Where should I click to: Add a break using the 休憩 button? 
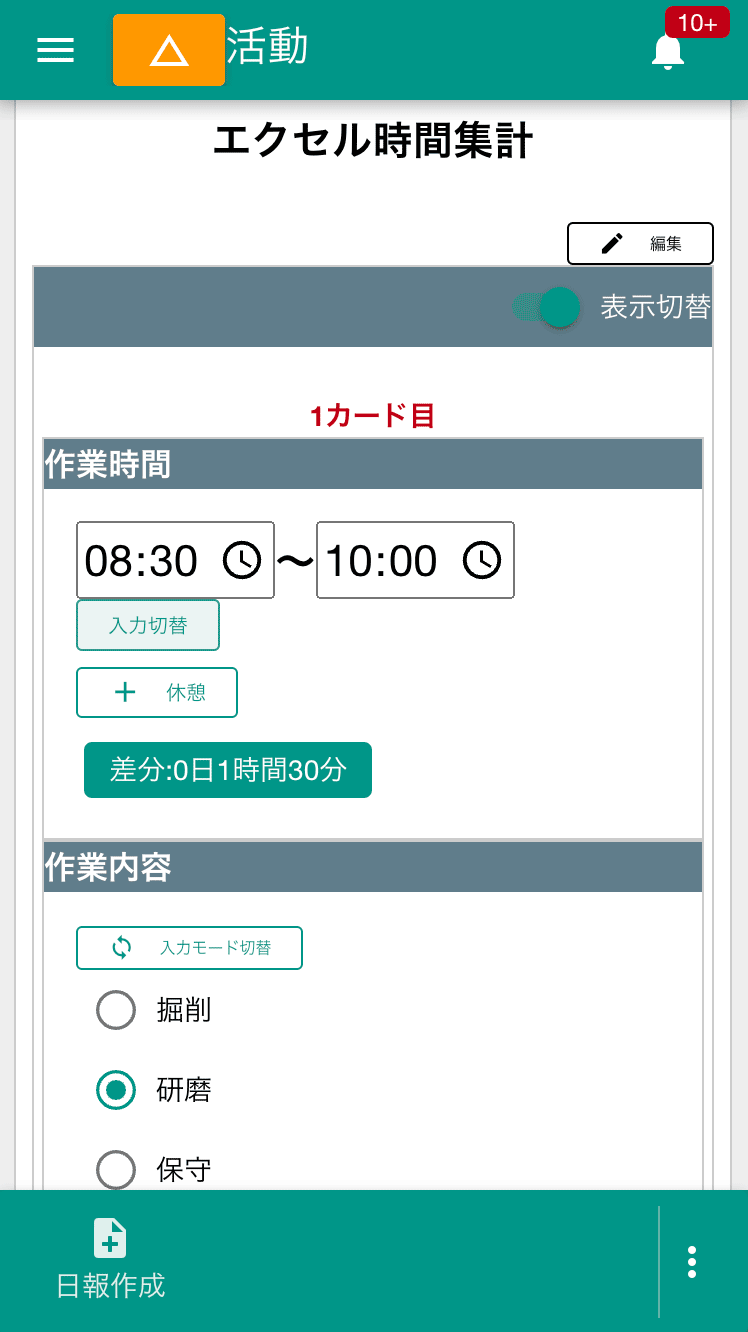[157, 692]
